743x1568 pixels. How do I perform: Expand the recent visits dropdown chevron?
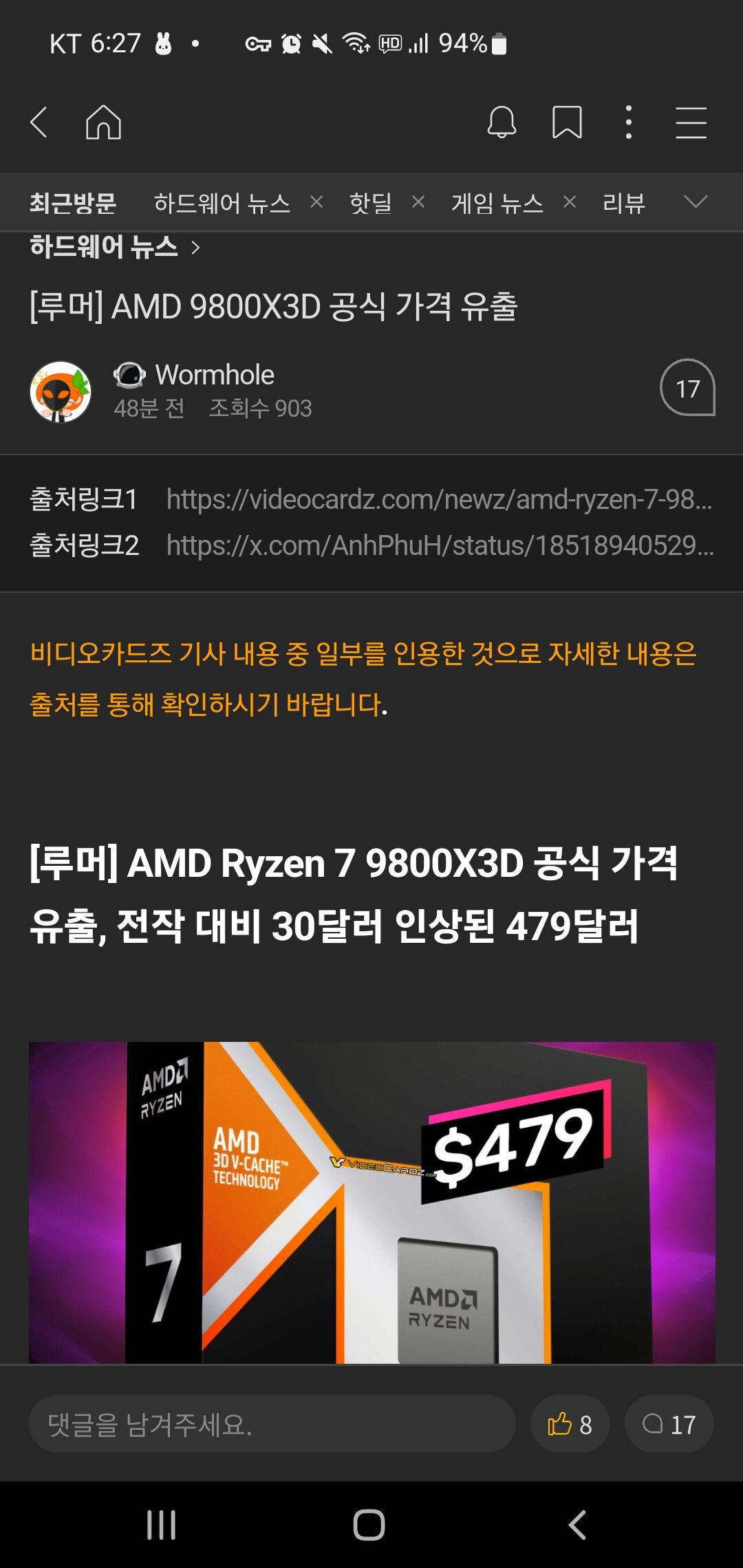click(696, 202)
